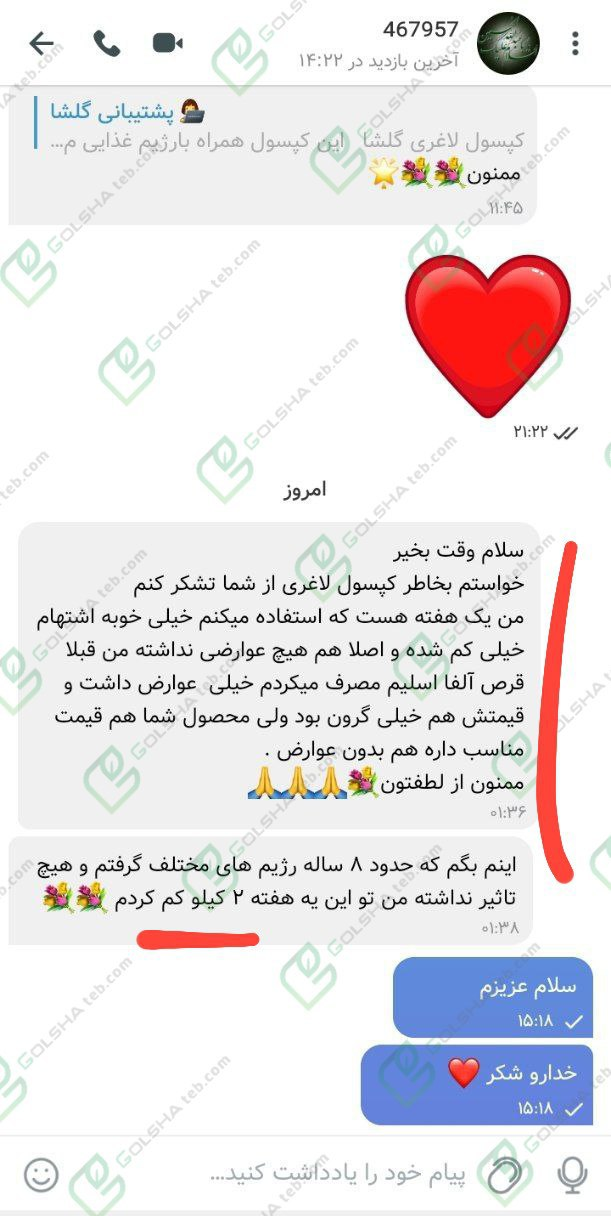Open the three-dot overflow menu
The height and width of the screenshot is (1216, 611).
[575, 44]
